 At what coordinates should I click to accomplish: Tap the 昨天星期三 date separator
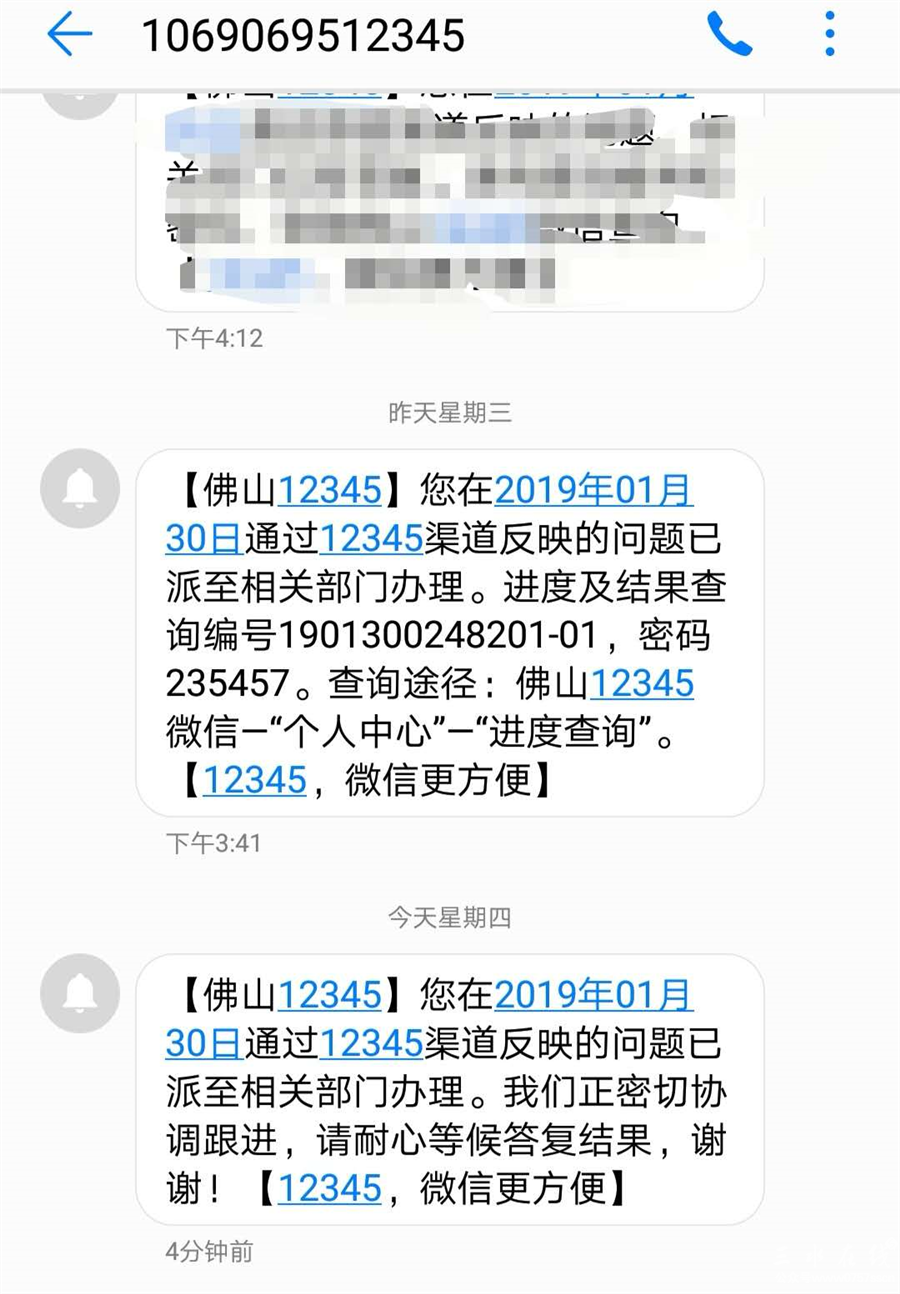pyautogui.click(x=450, y=413)
